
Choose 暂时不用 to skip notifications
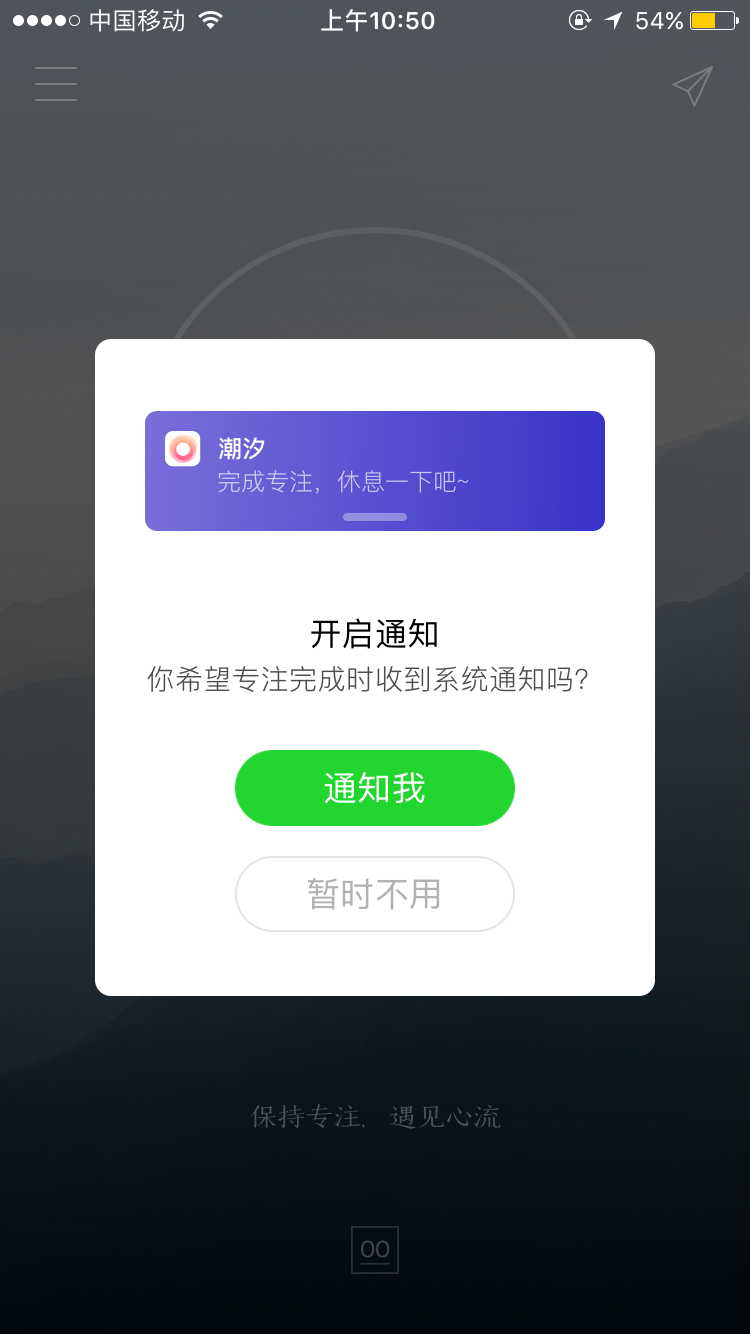coord(375,894)
